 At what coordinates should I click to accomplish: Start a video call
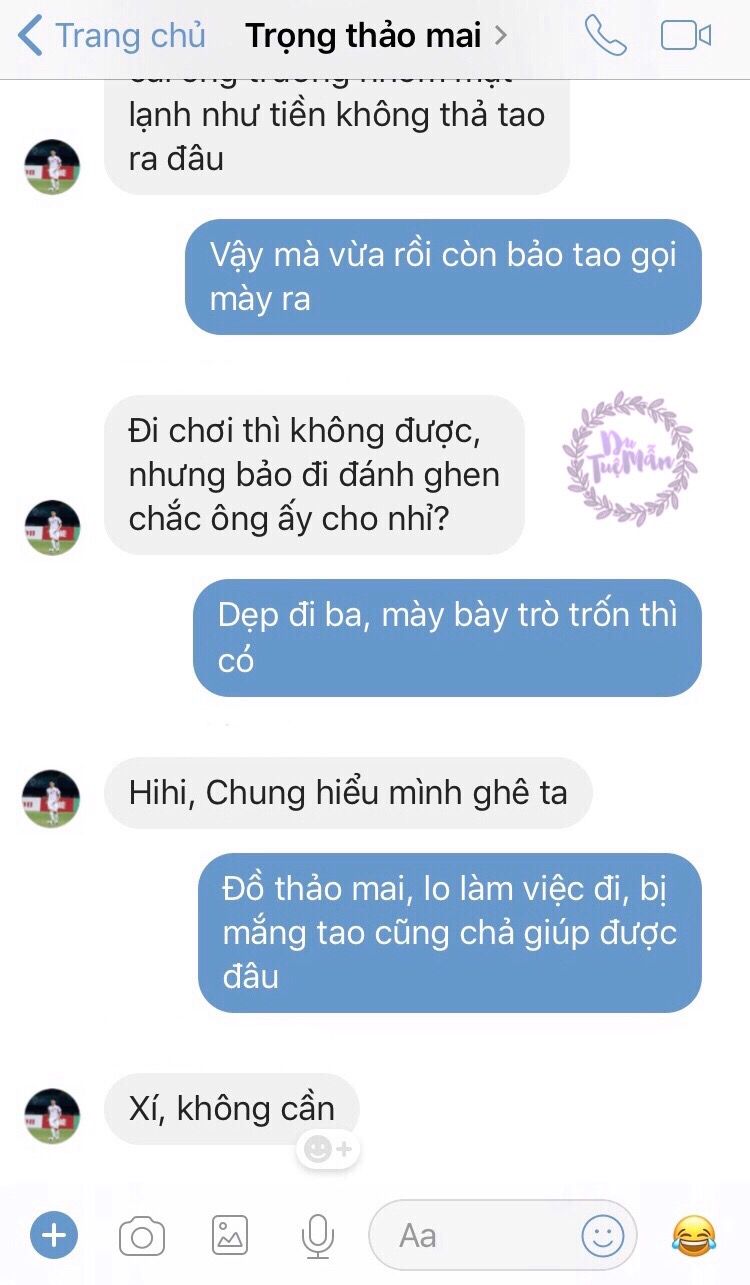pos(686,36)
